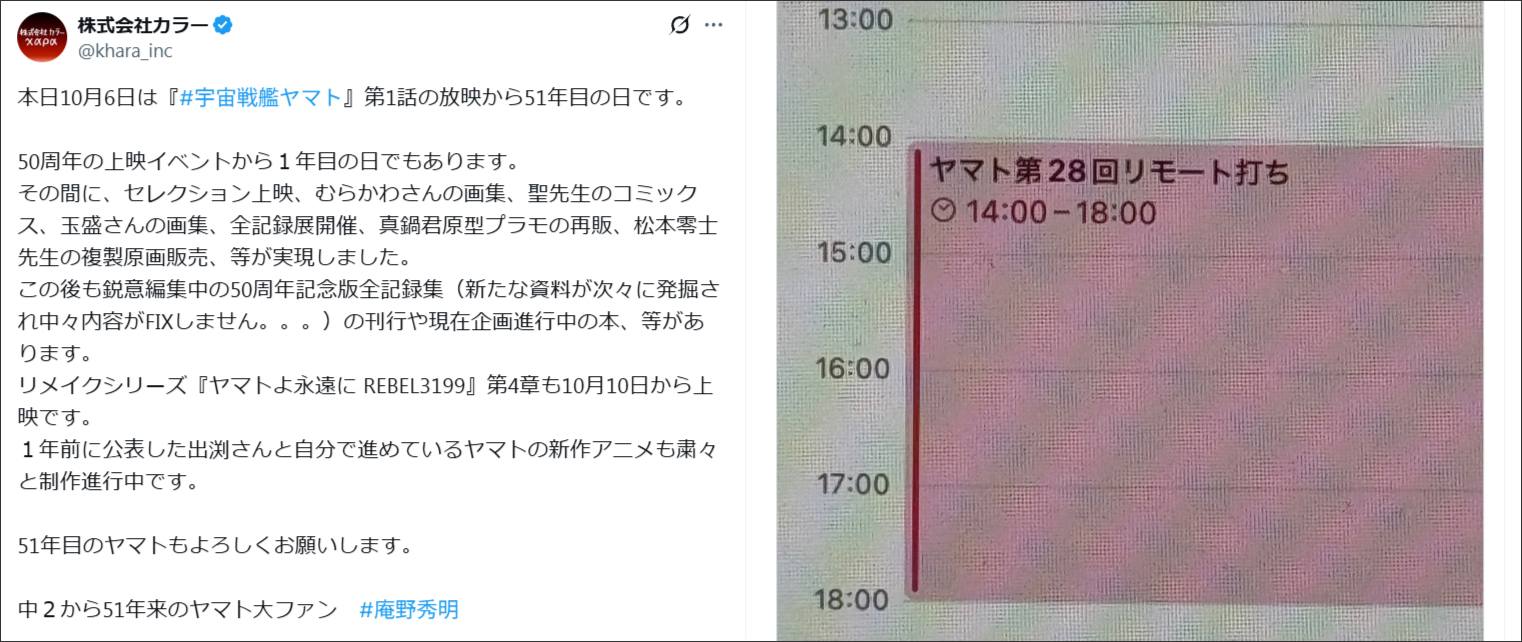Open the 株式会社カラー account name

click(x=142, y=25)
